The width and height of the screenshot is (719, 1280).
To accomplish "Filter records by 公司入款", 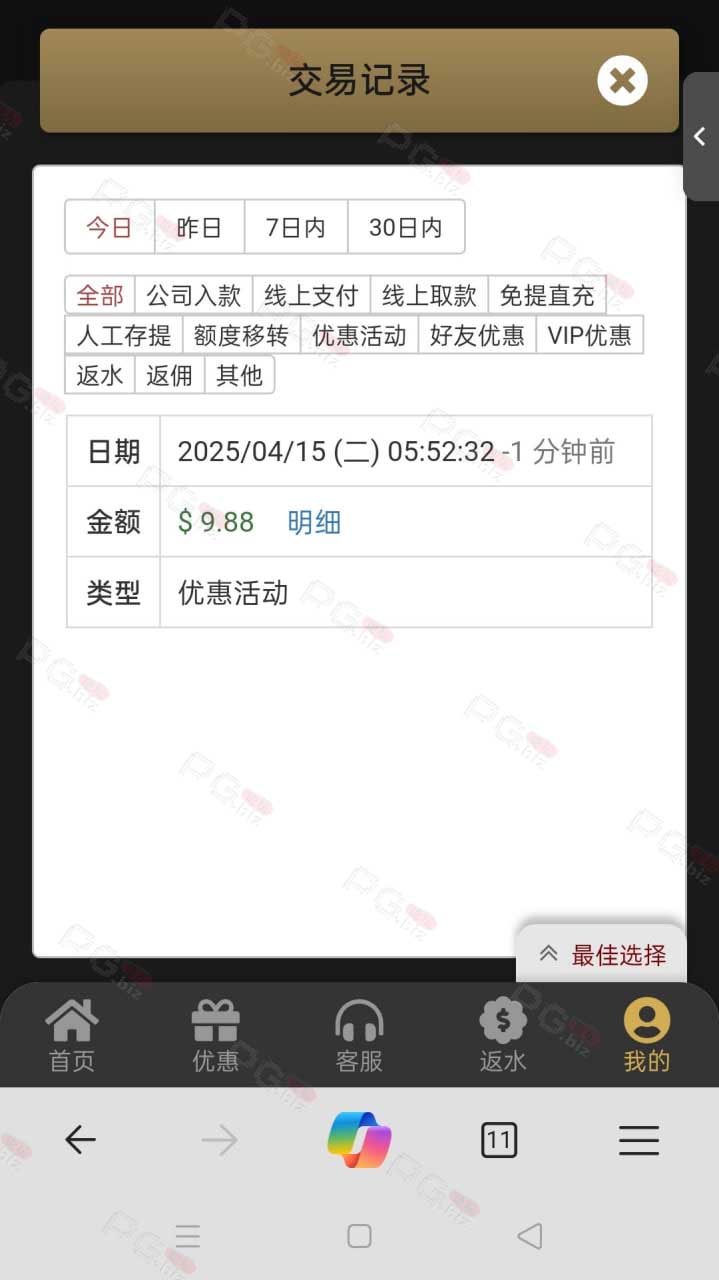I will (x=194, y=295).
